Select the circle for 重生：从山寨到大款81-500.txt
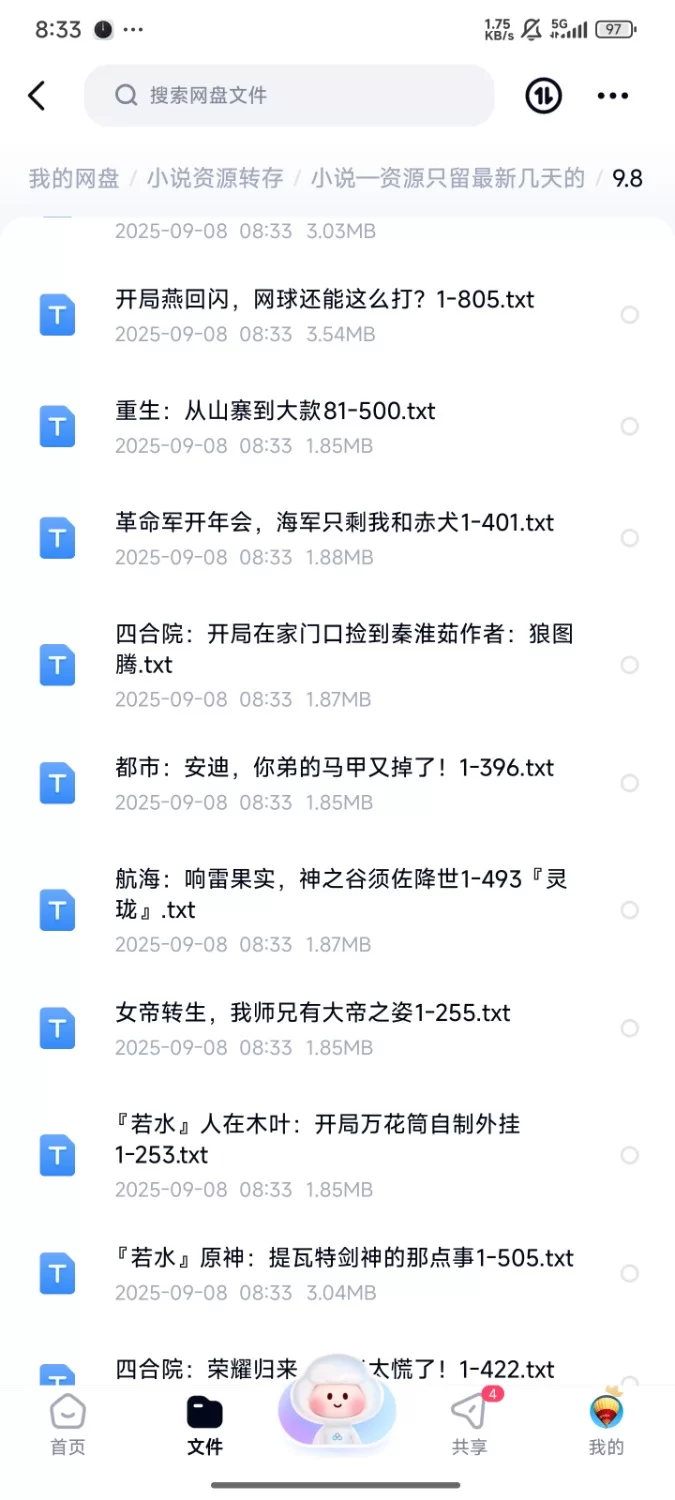The image size is (675, 1500). pos(629,427)
